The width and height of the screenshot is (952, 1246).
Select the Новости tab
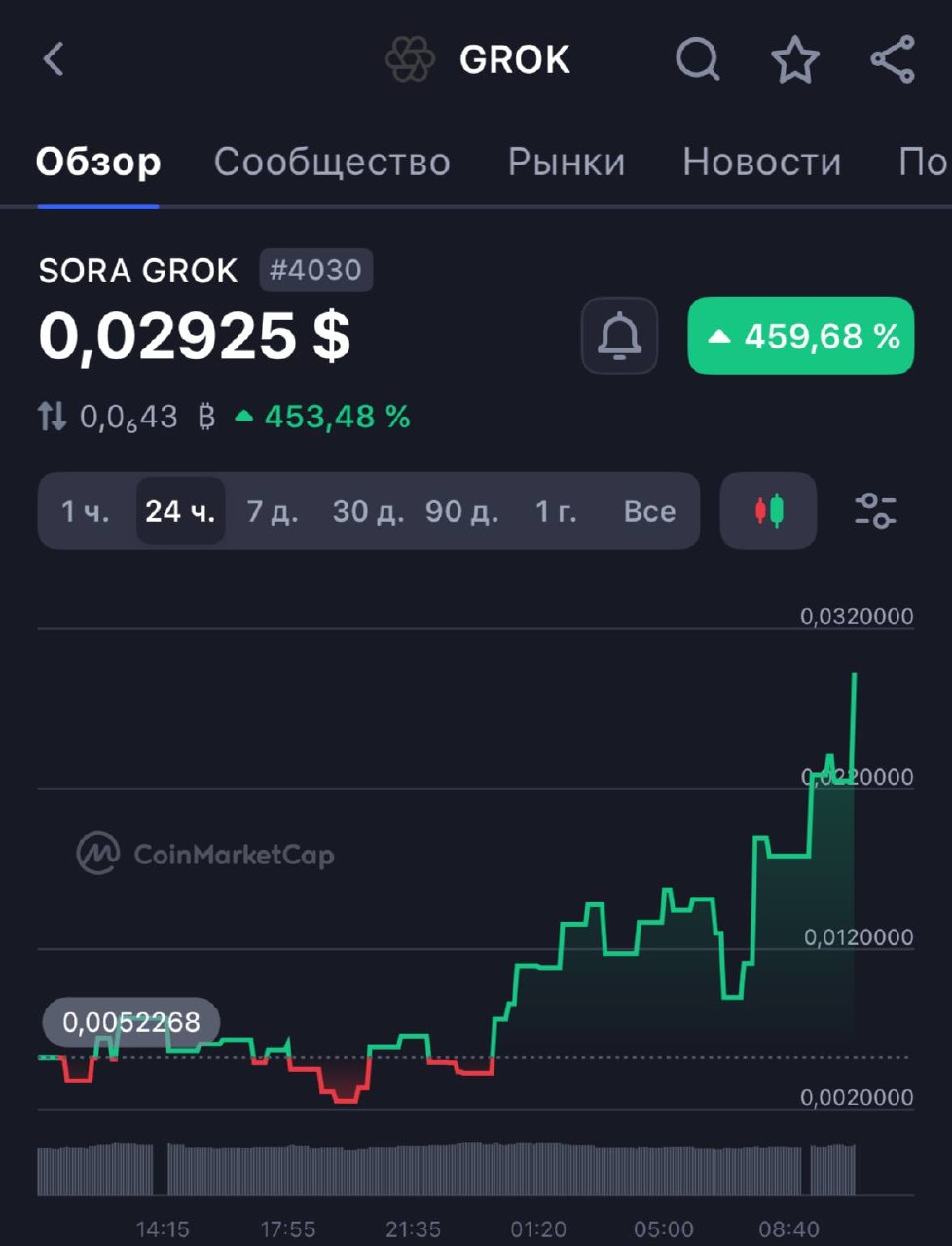(x=761, y=162)
